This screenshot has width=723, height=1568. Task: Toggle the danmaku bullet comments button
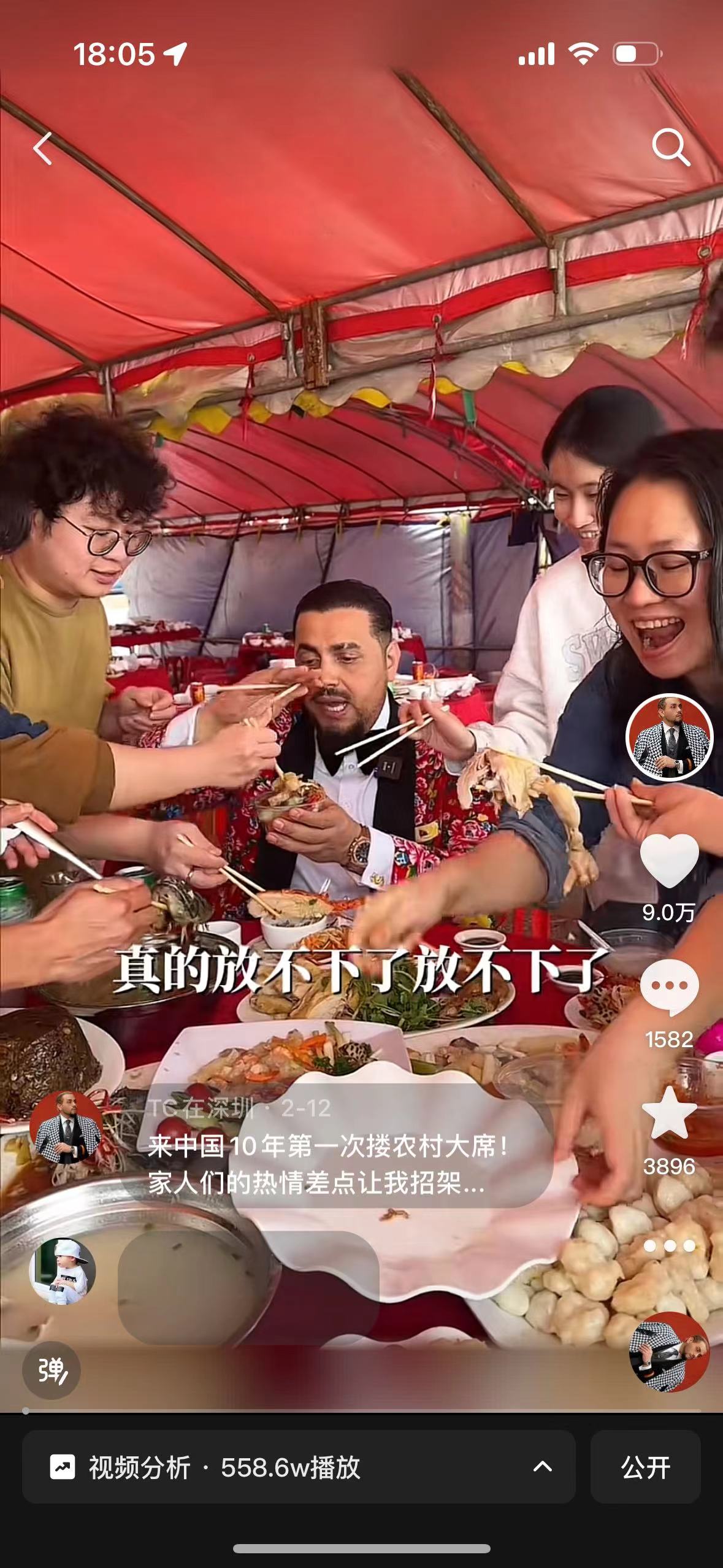[52, 1370]
